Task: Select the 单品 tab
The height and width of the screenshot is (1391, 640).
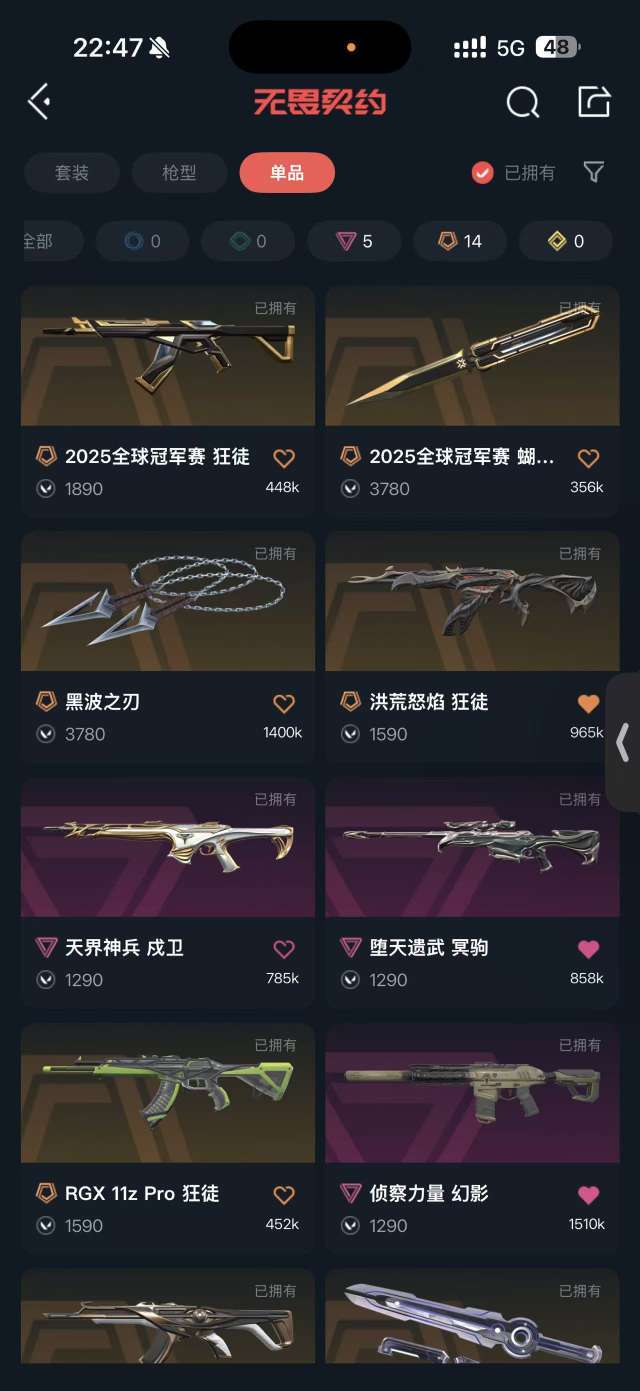Action: pyautogui.click(x=287, y=173)
